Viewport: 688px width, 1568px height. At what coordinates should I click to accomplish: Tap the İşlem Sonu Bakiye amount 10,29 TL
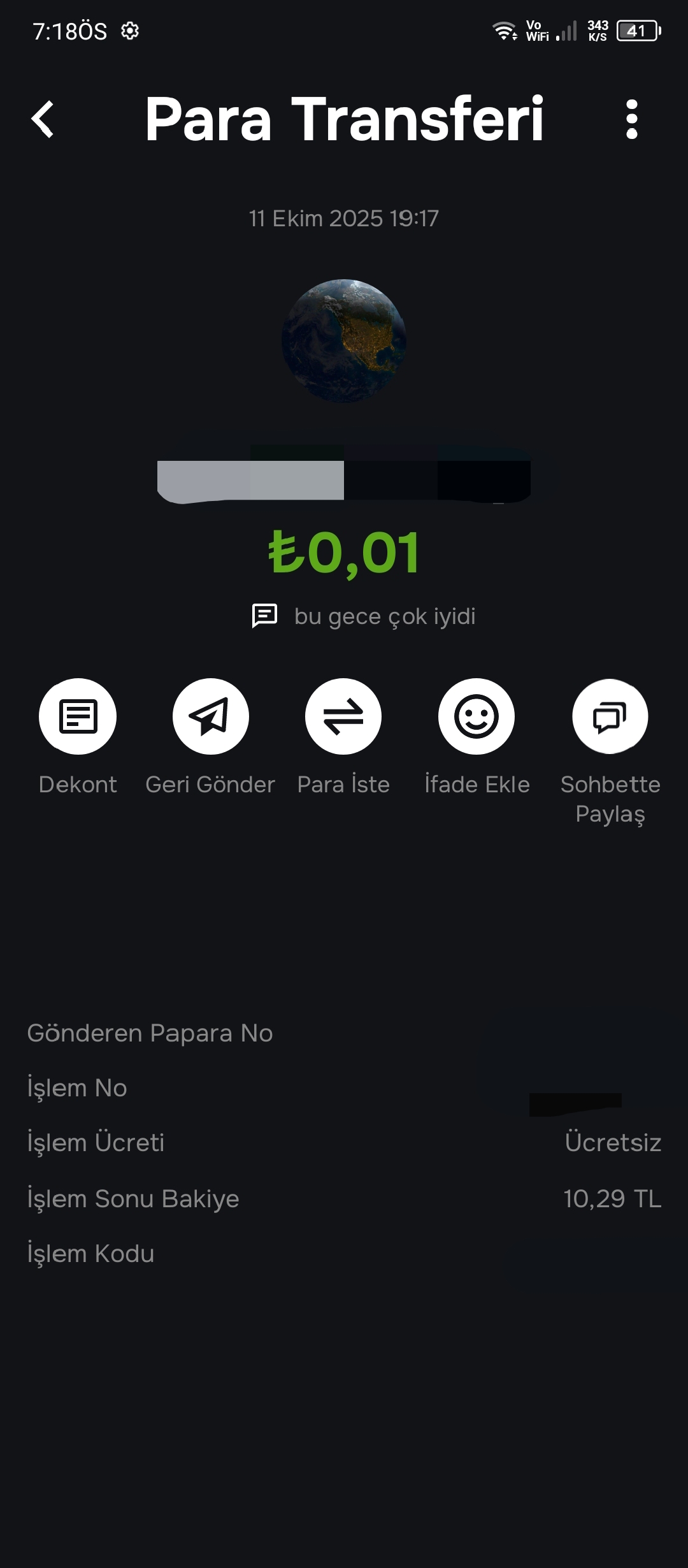pos(613,1197)
